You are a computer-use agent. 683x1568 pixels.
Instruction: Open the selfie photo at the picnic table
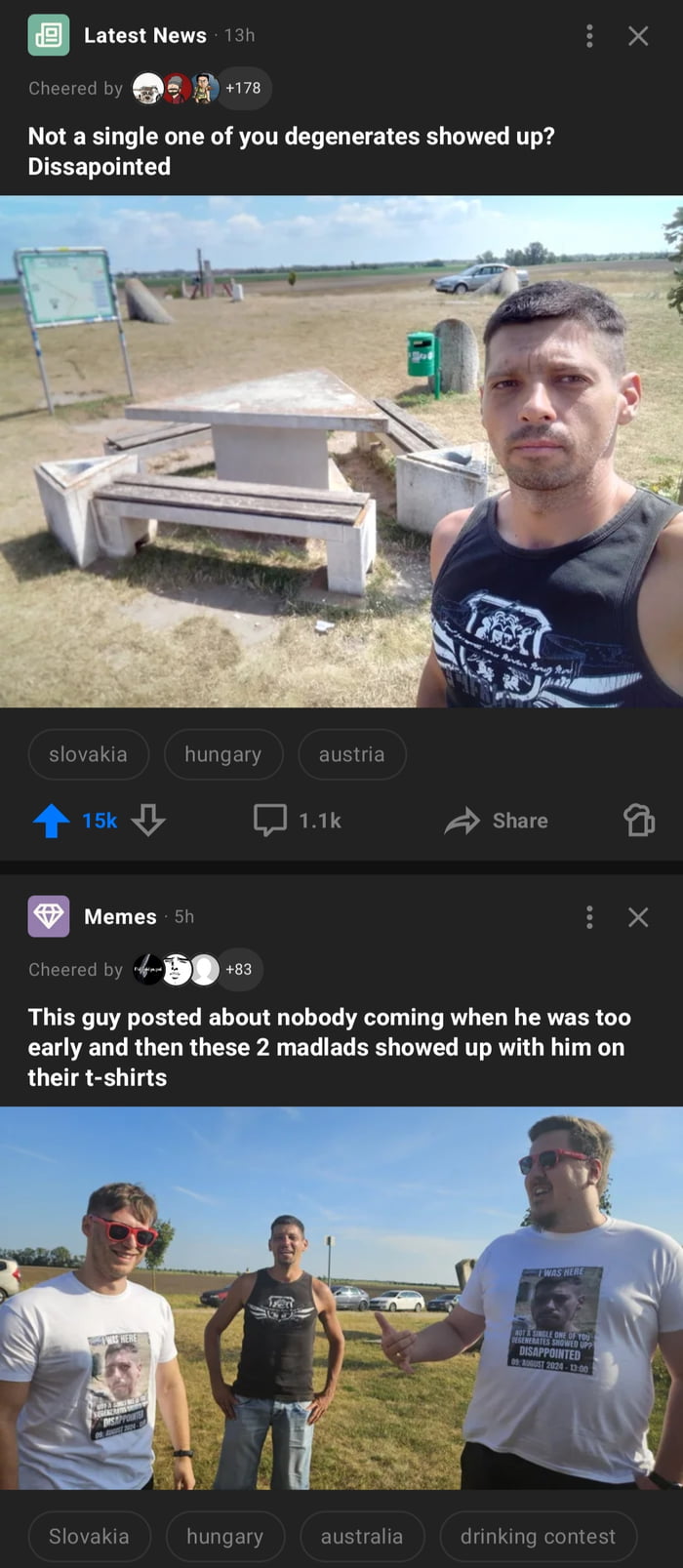(341, 451)
